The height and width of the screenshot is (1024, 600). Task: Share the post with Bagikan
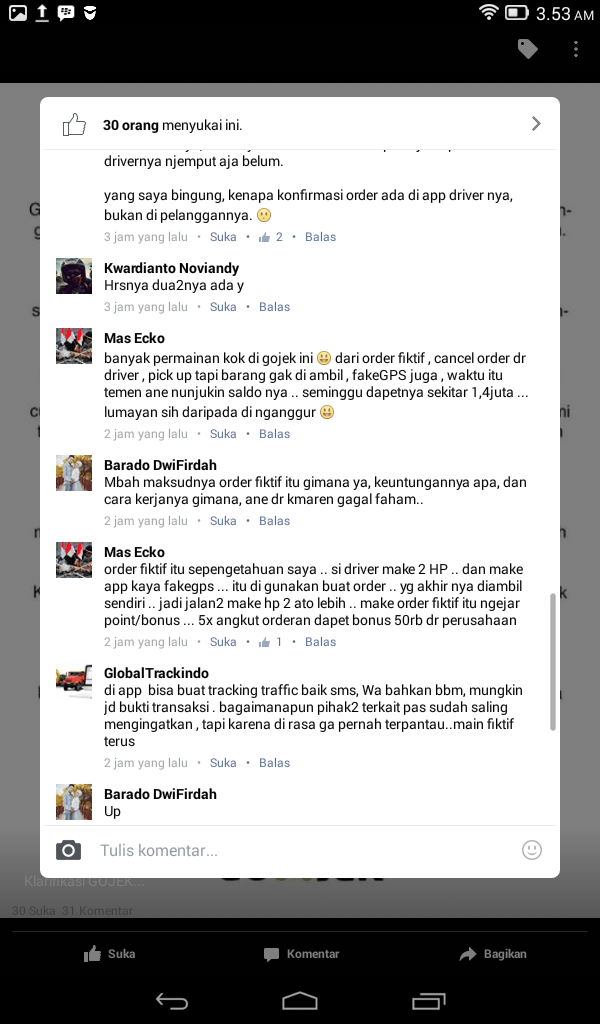pos(493,954)
